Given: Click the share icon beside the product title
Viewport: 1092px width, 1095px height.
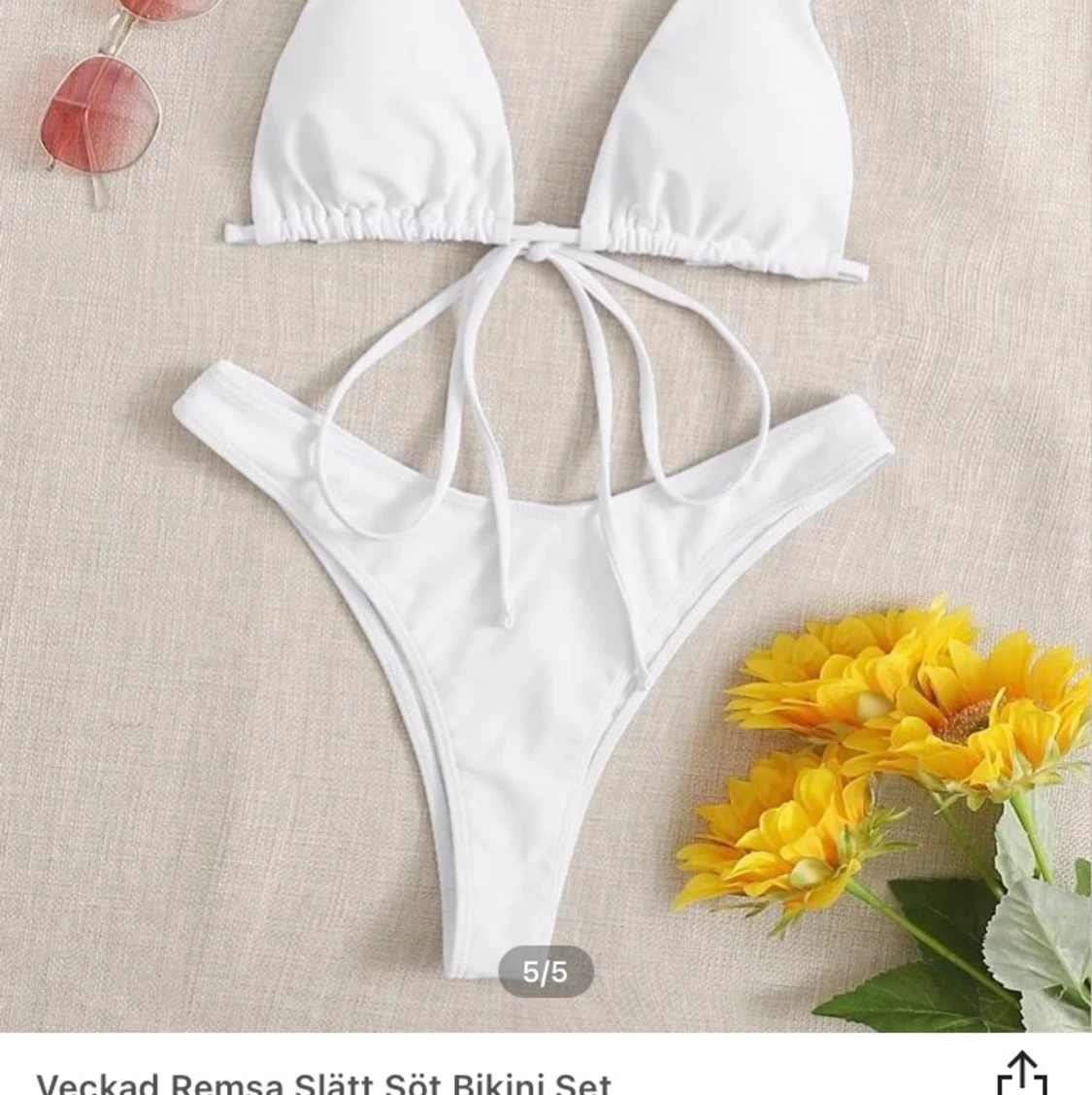Looking at the screenshot, I should pyautogui.click(x=1022, y=1076).
